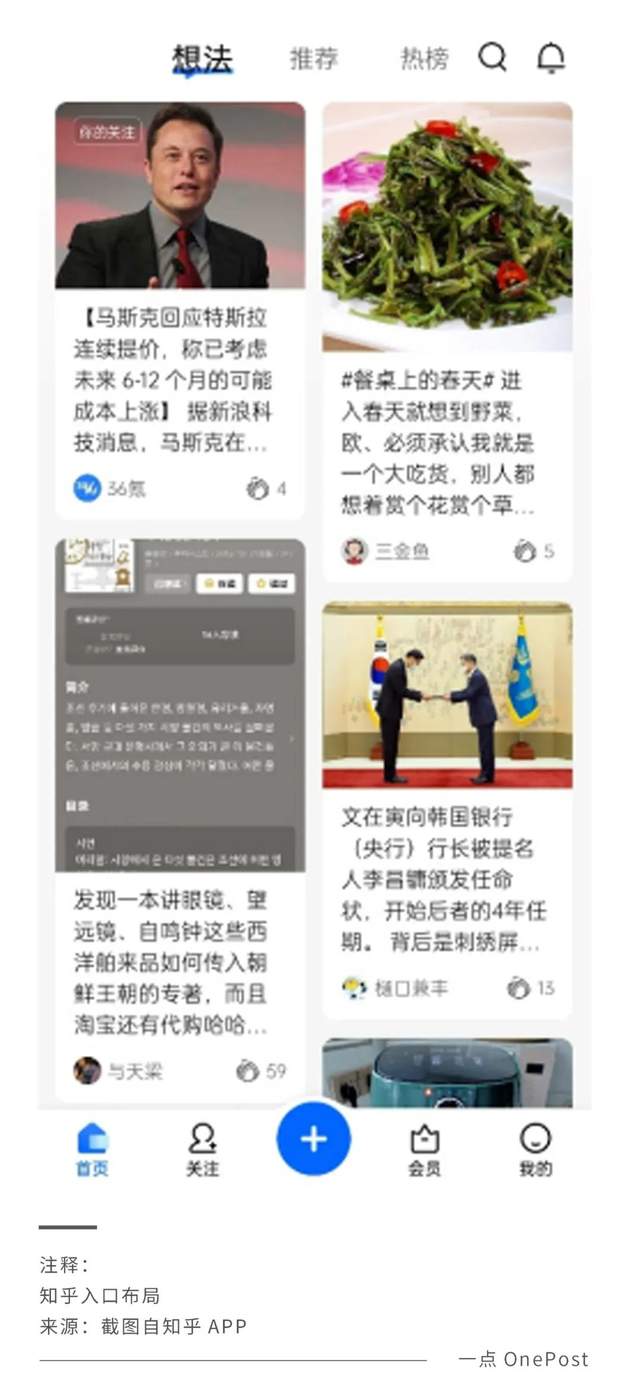Open the notifications bell
Viewport: 640px width, 1393px height.
pos(551,57)
